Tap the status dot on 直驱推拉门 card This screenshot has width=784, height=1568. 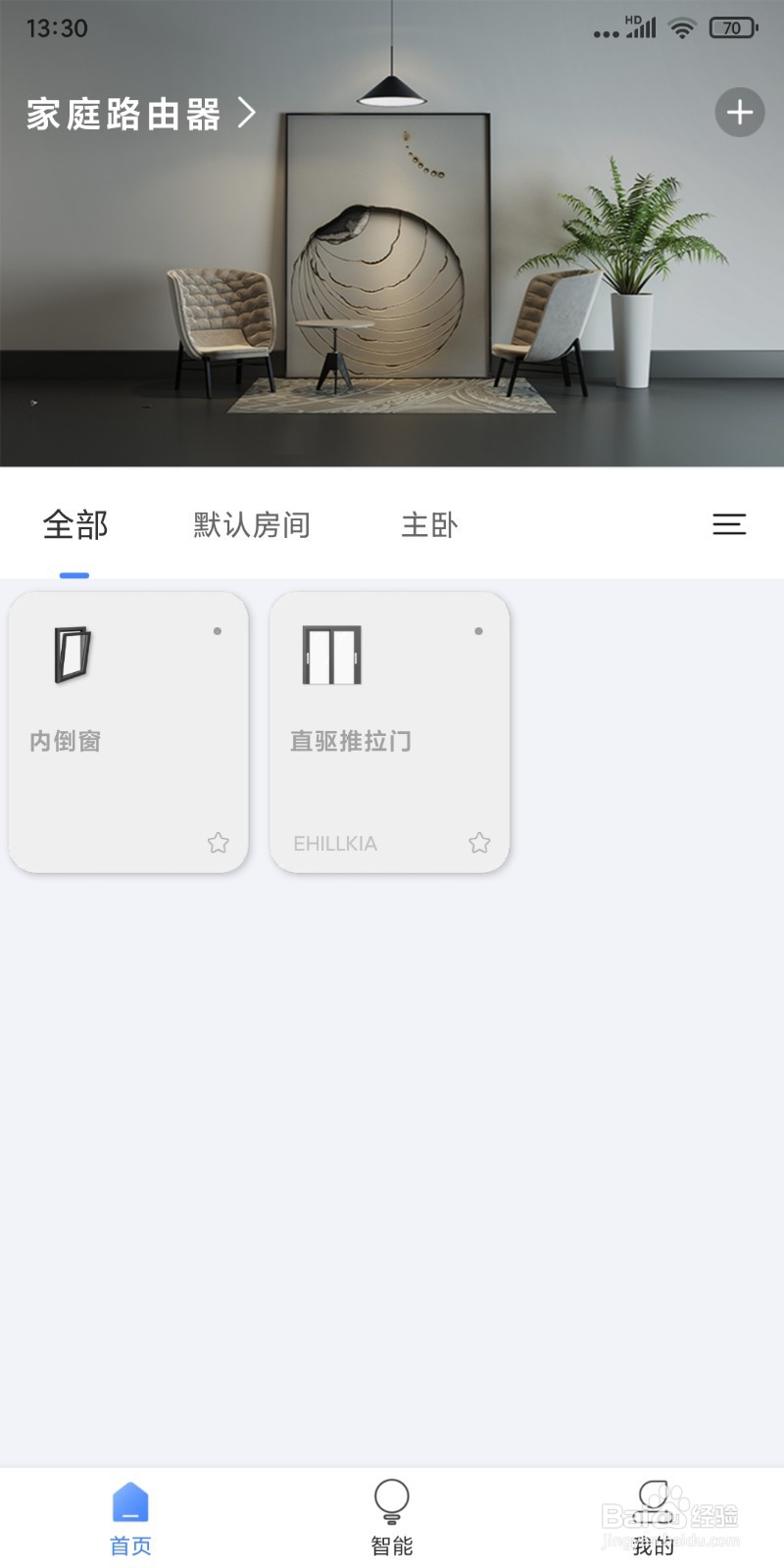point(478,632)
